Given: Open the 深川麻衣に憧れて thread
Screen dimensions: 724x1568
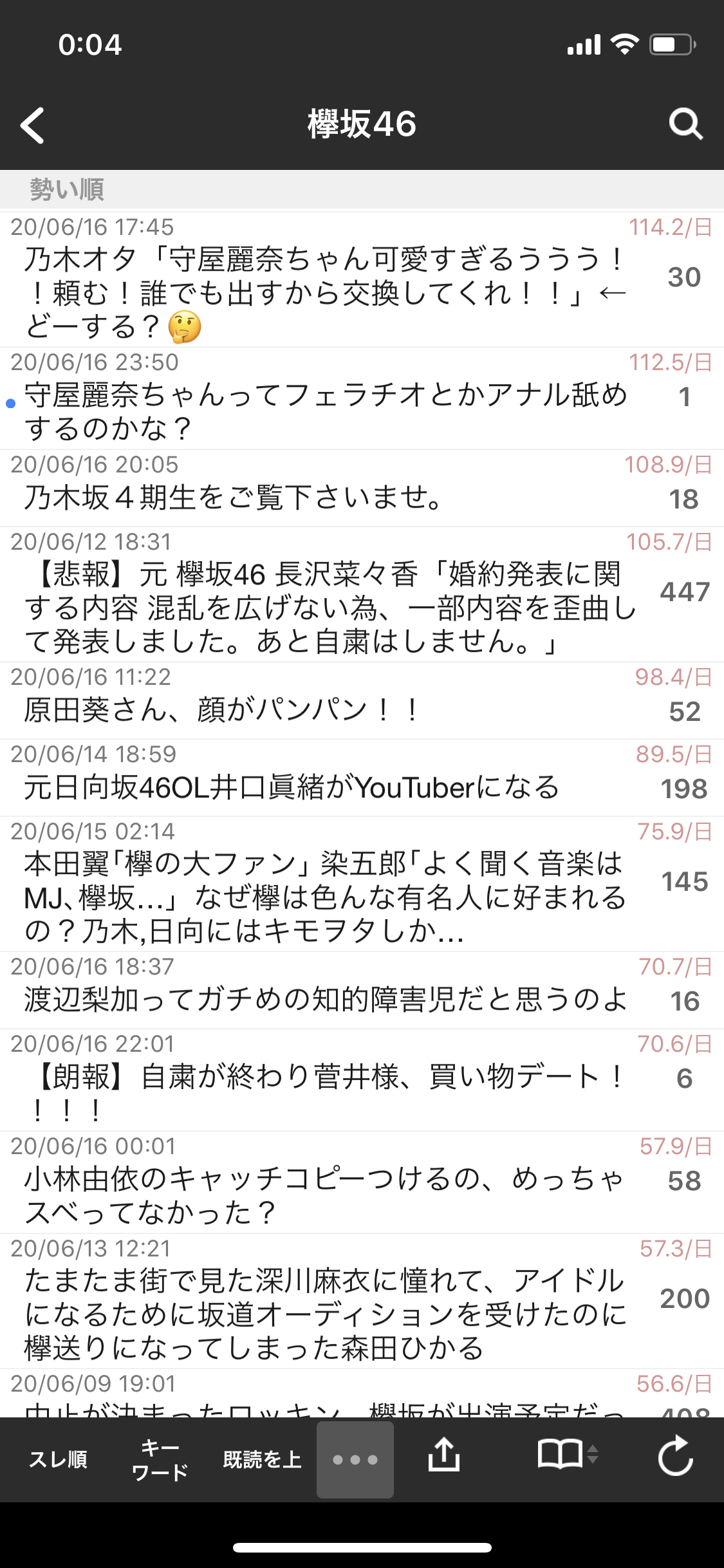Looking at the screenshot, I should pyautogui.click(x=362, y=1301).
